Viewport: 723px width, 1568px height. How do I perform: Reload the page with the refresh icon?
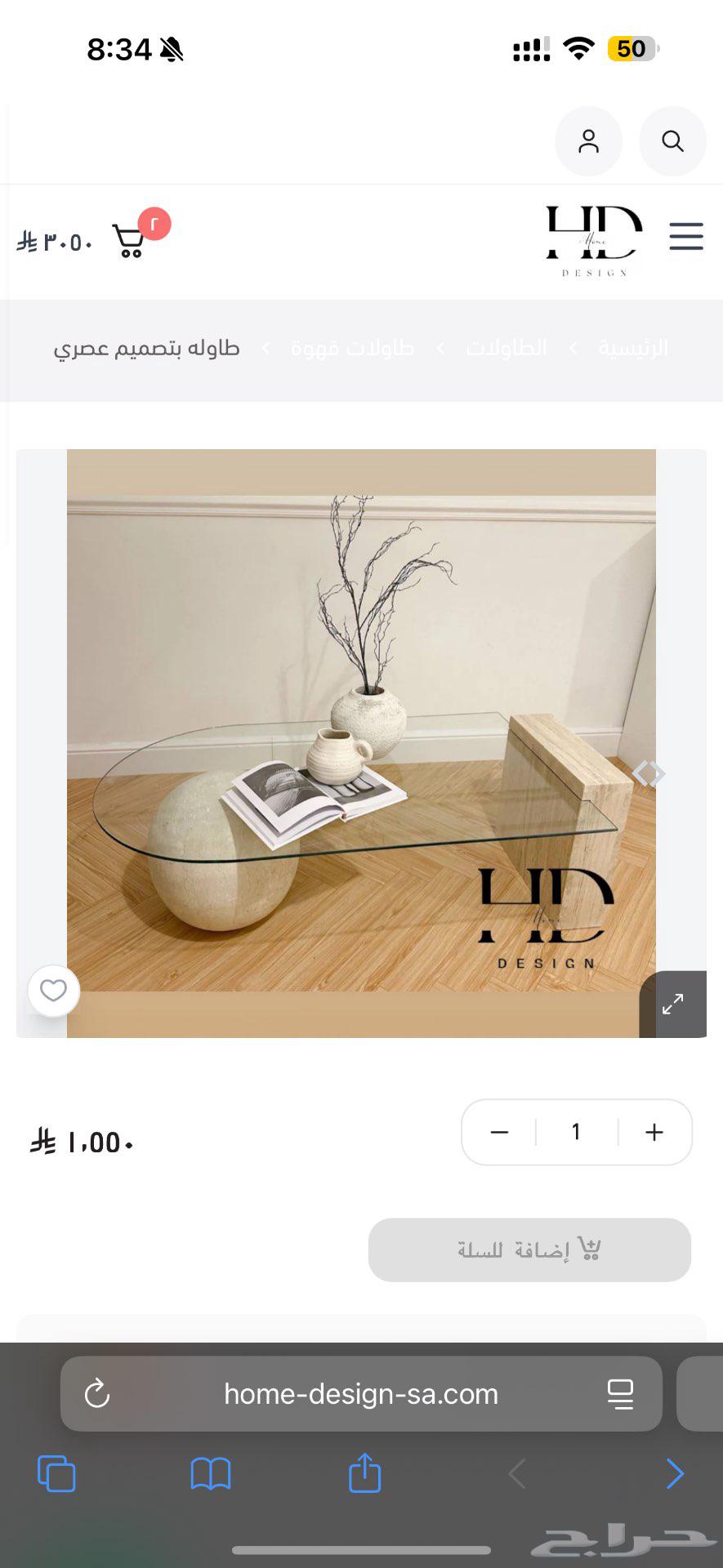tap(96, 1394)
